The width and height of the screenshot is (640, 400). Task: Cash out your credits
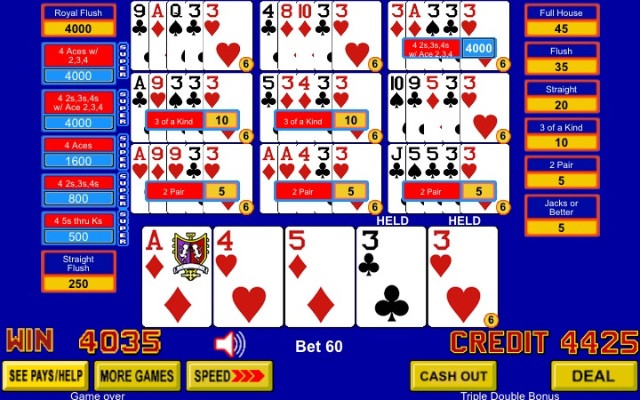pyautogui.click(x=453, y=376)
